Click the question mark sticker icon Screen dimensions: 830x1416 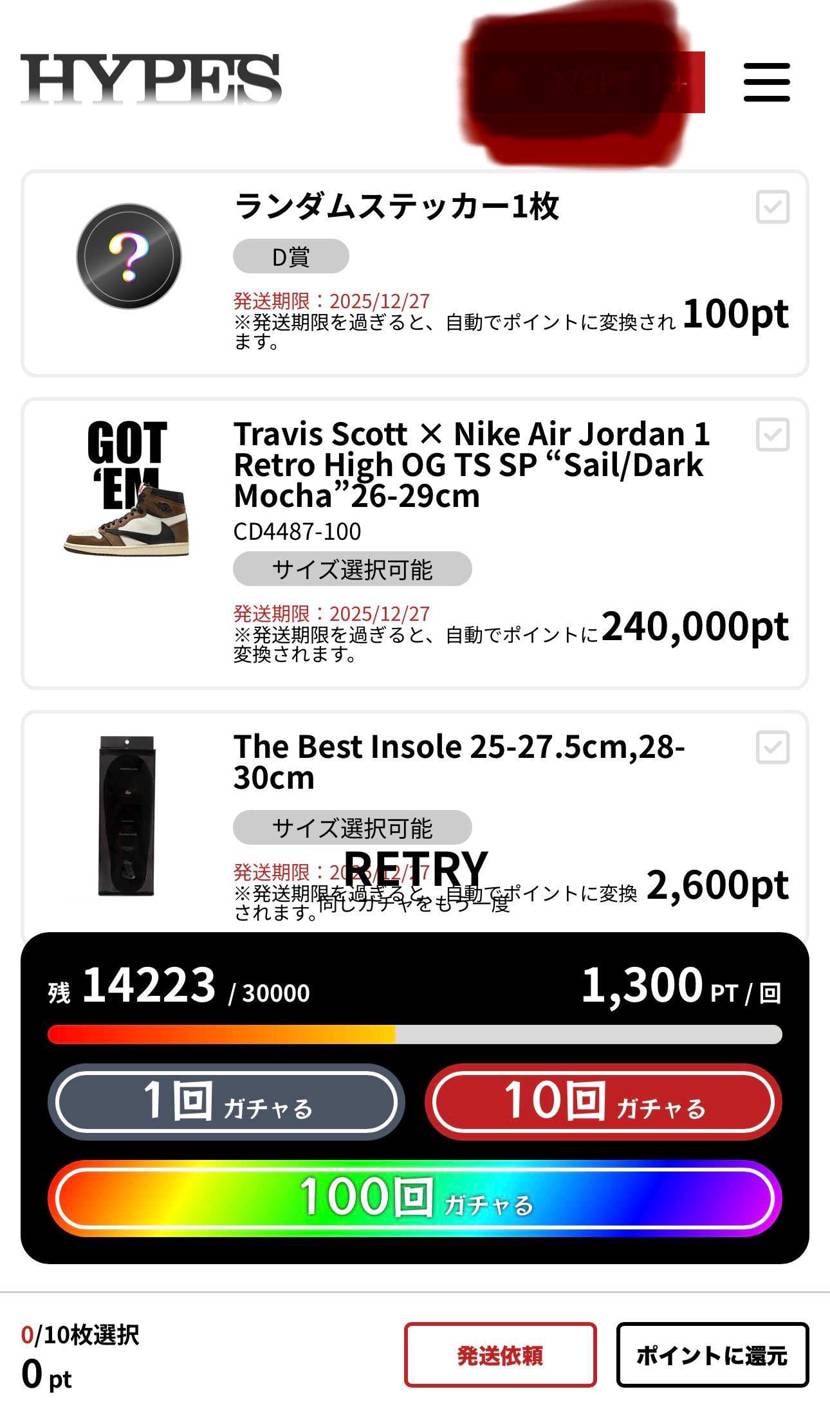128,256
